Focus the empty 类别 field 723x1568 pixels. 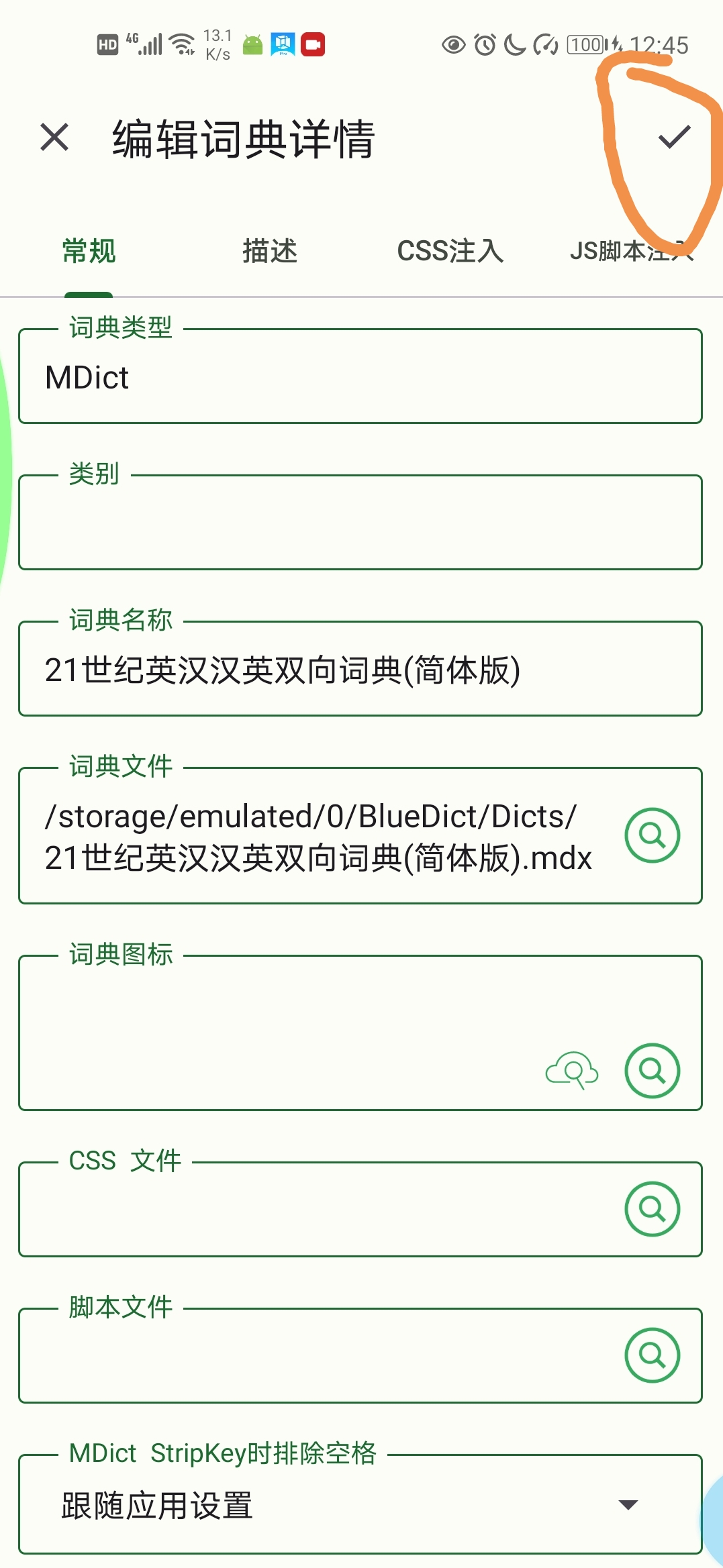click(x=360, y=523)
